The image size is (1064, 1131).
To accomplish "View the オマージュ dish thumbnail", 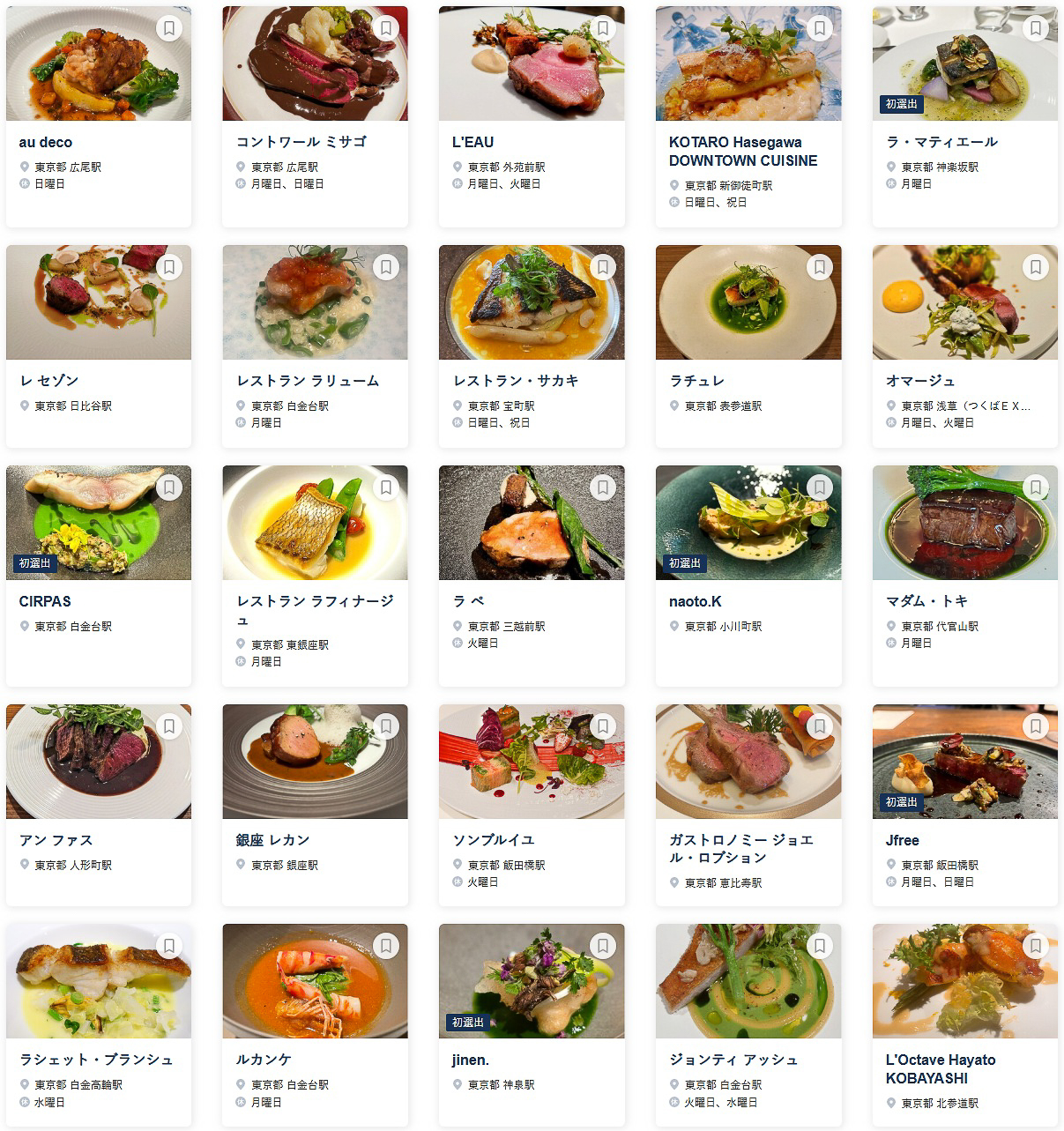I will point(964,302).
